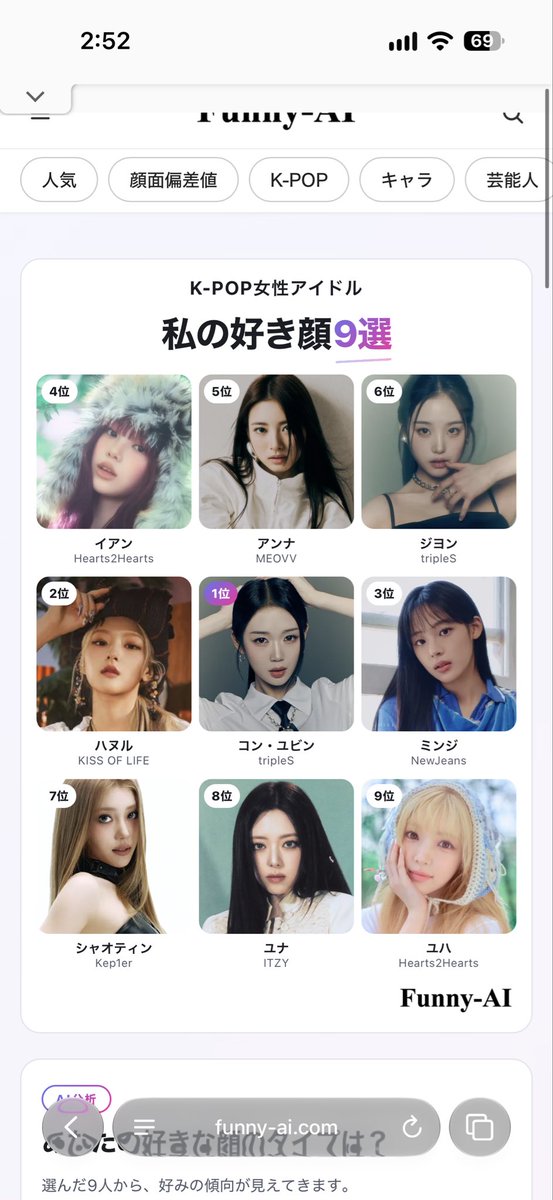Open the browser tabs overview button
The width and height of the screenshot is (553, 1200).
tap(480, 1127)
